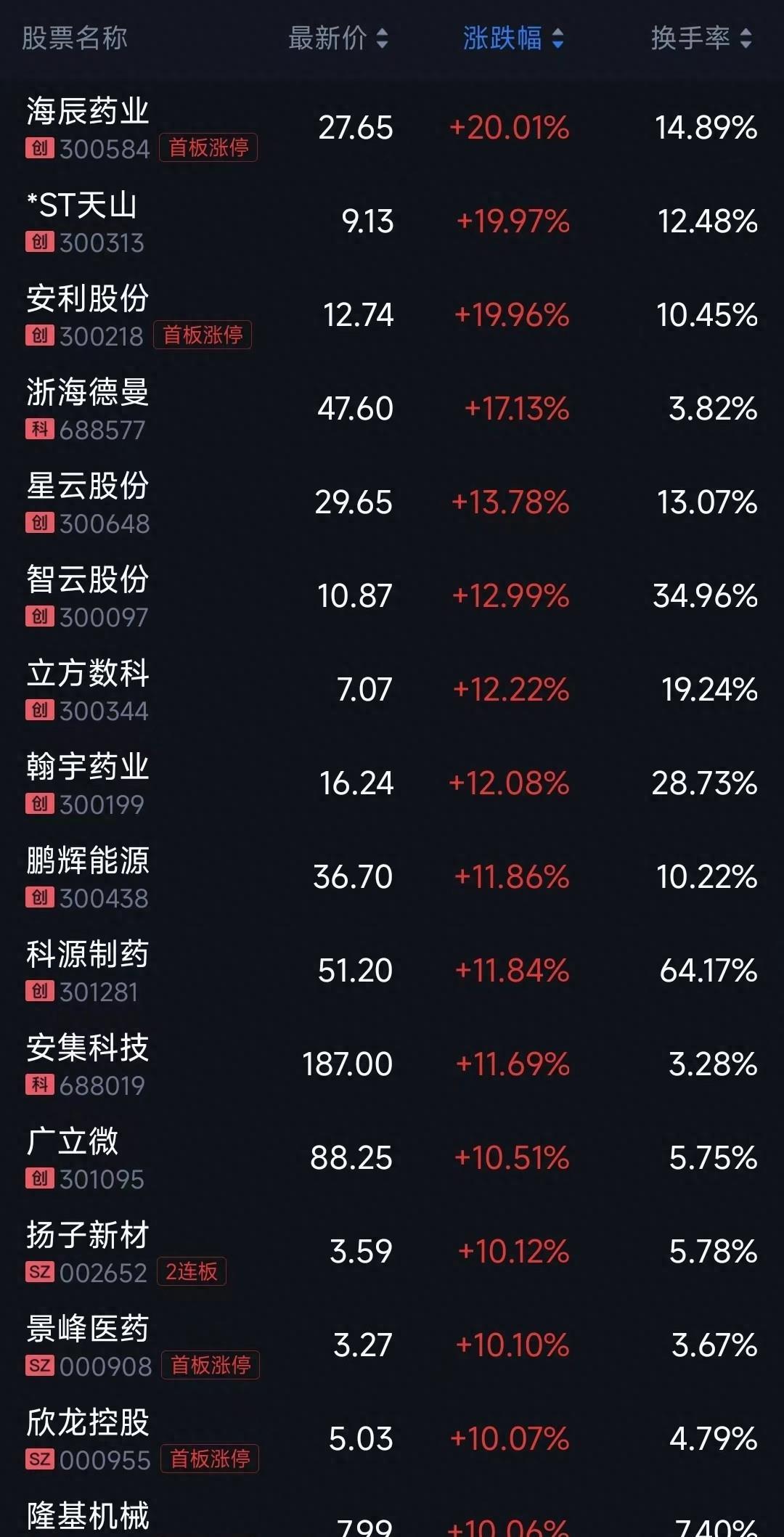Open the 安集科技 stock row
Screen dimensions: 784x1537
coord(392,1064)
